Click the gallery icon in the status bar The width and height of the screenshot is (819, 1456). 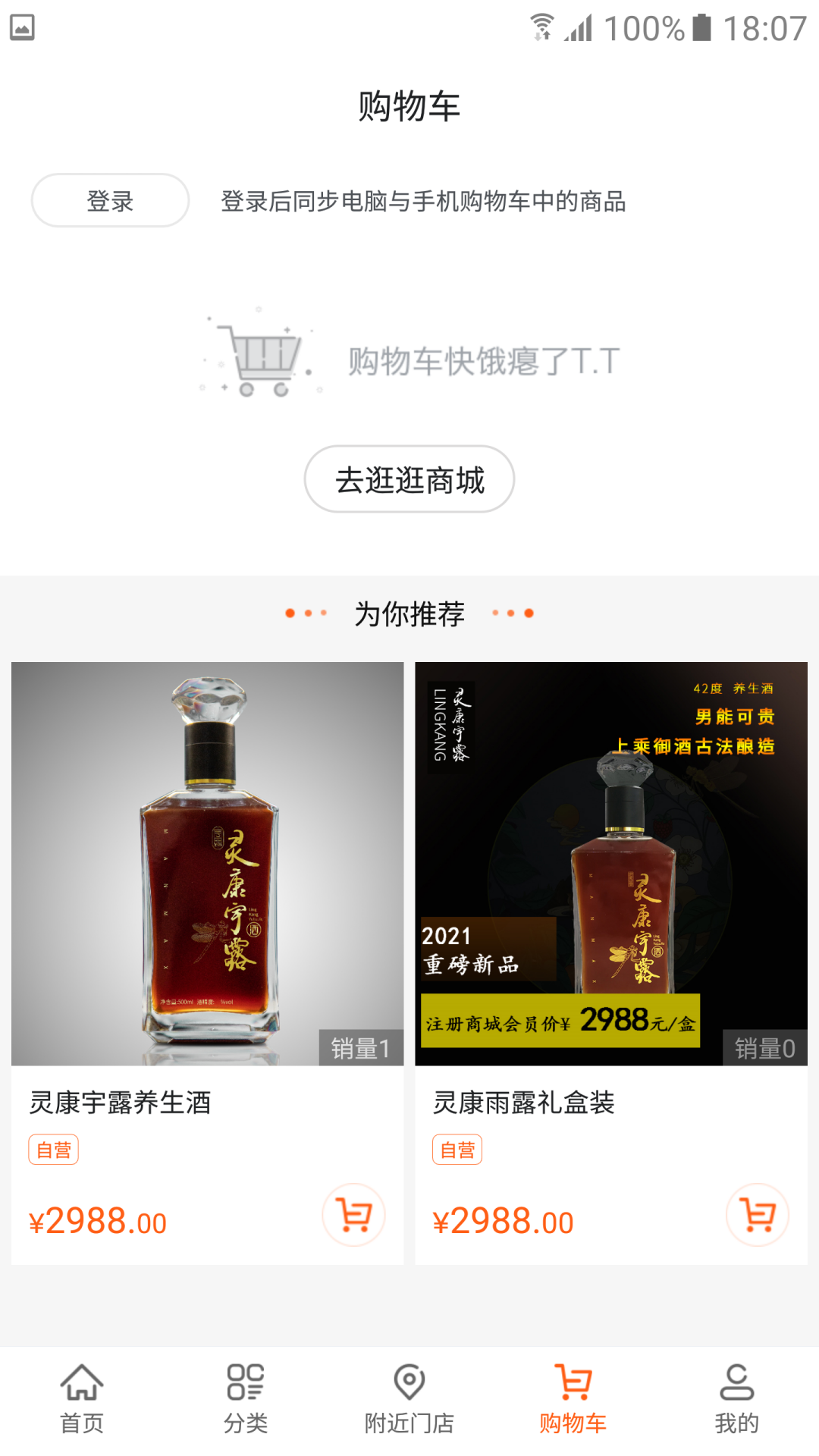[24, 26]
